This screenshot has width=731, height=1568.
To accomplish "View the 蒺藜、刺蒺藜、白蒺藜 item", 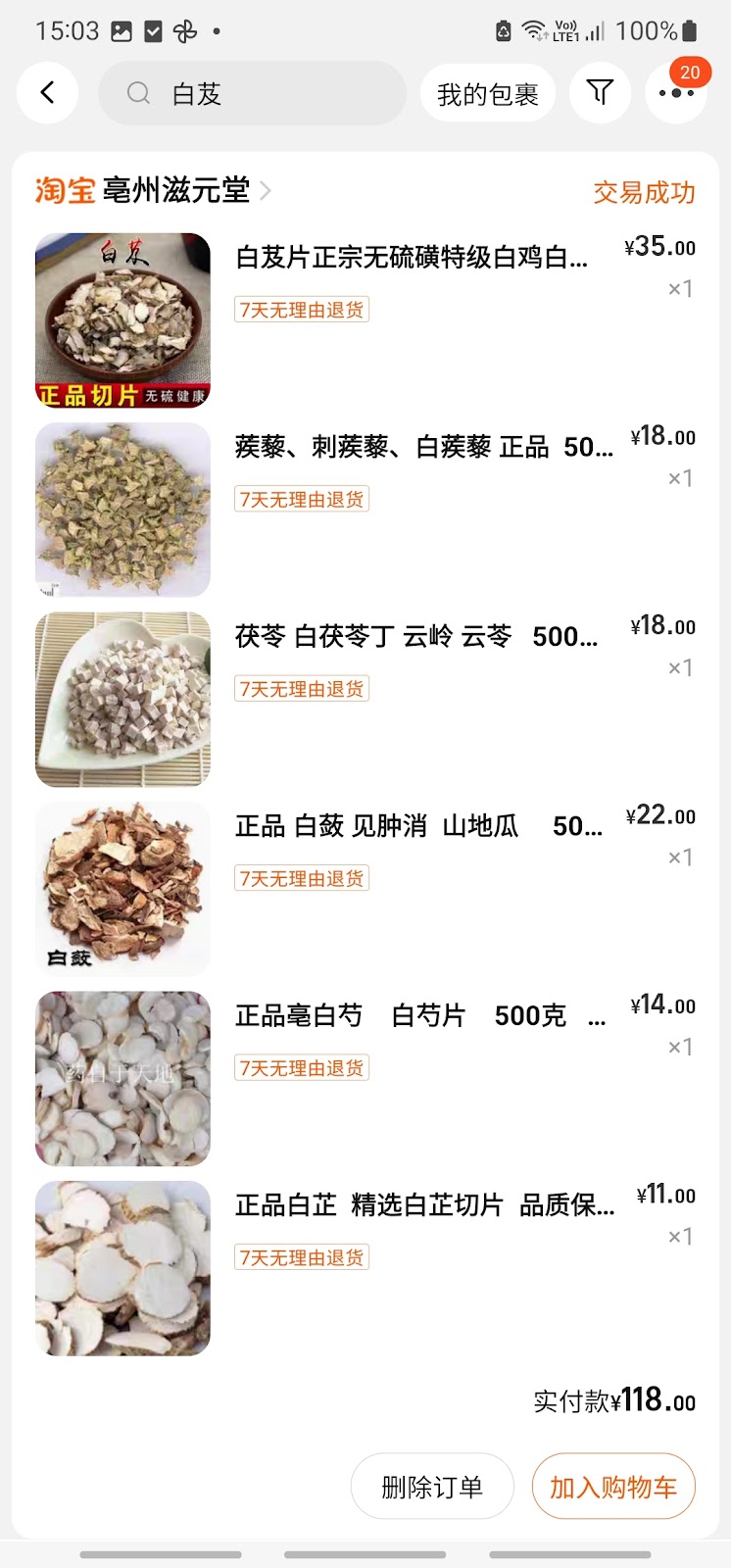I will pos(423,448).
